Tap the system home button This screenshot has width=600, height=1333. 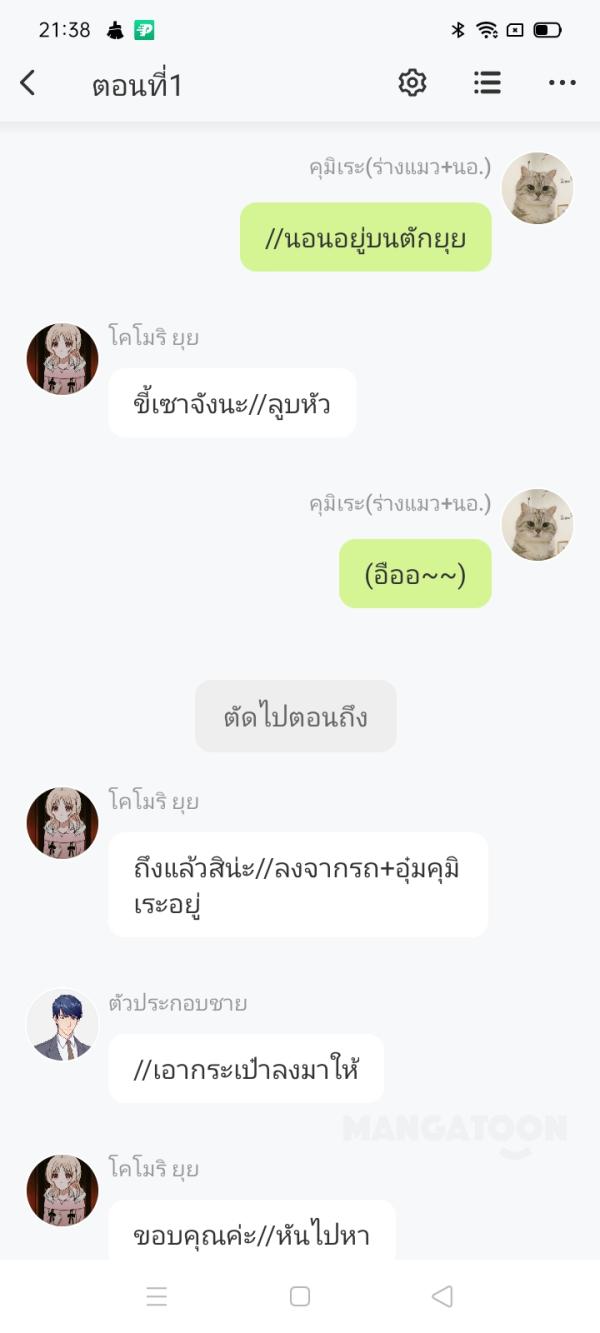300,1297
